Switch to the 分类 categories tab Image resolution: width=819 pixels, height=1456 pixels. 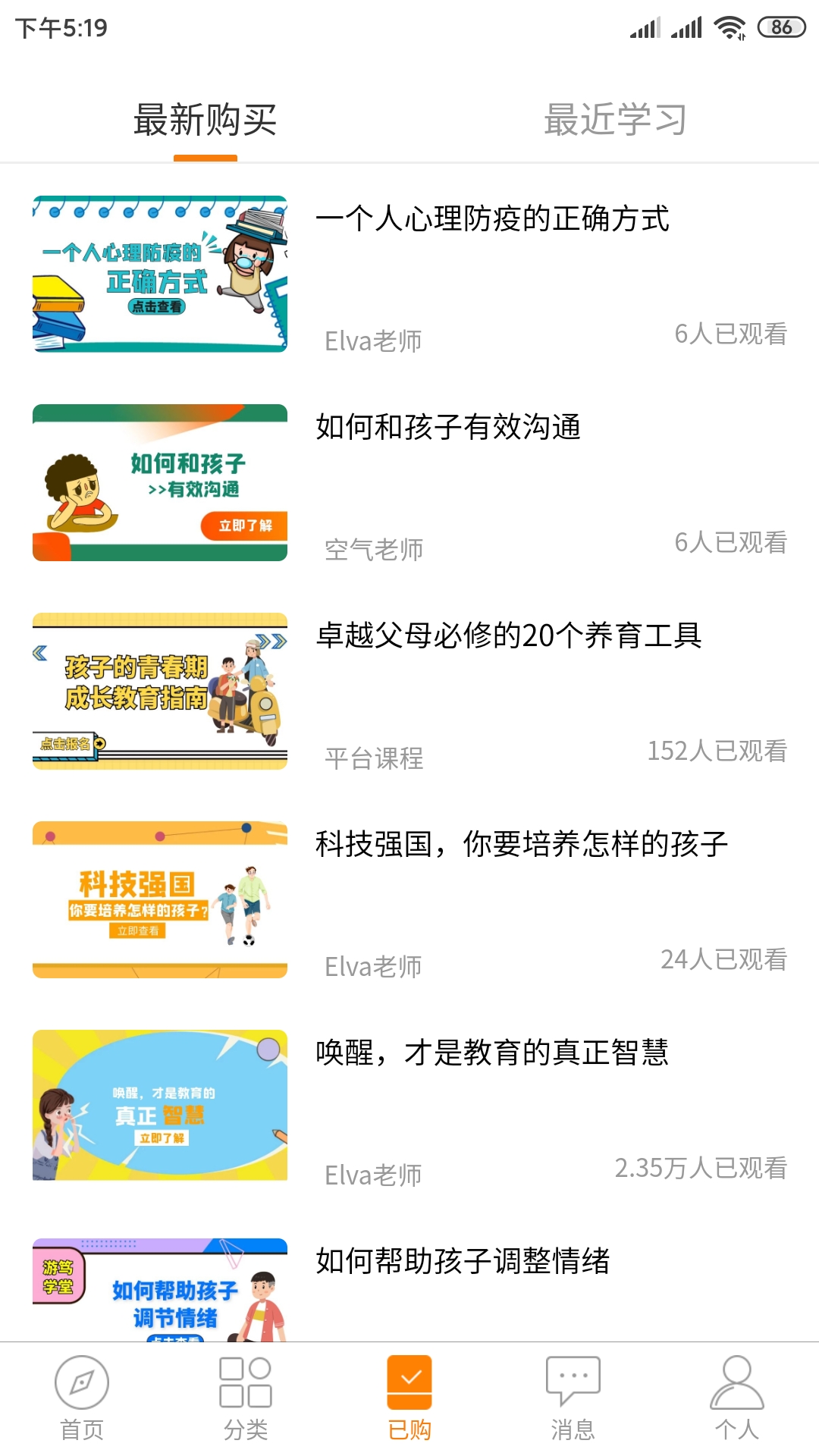point(246,1398)
